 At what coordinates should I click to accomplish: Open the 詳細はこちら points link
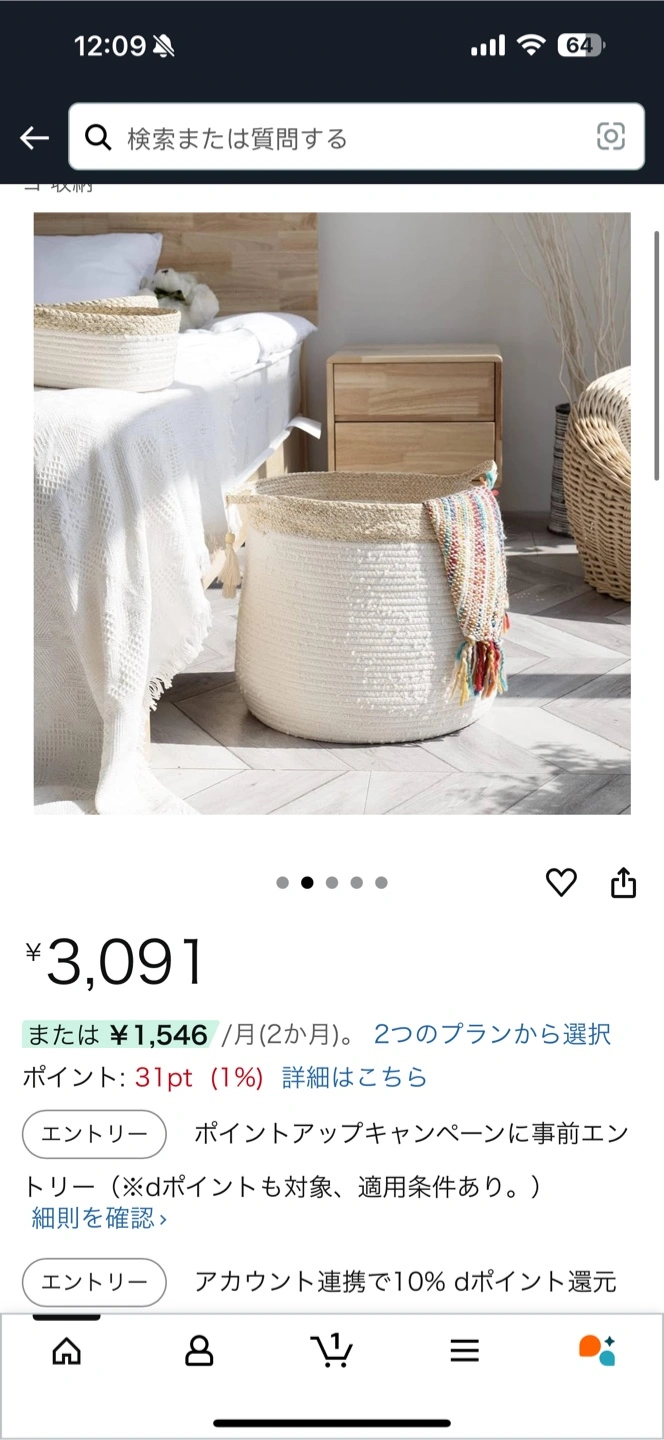(x=354, y=1077)
